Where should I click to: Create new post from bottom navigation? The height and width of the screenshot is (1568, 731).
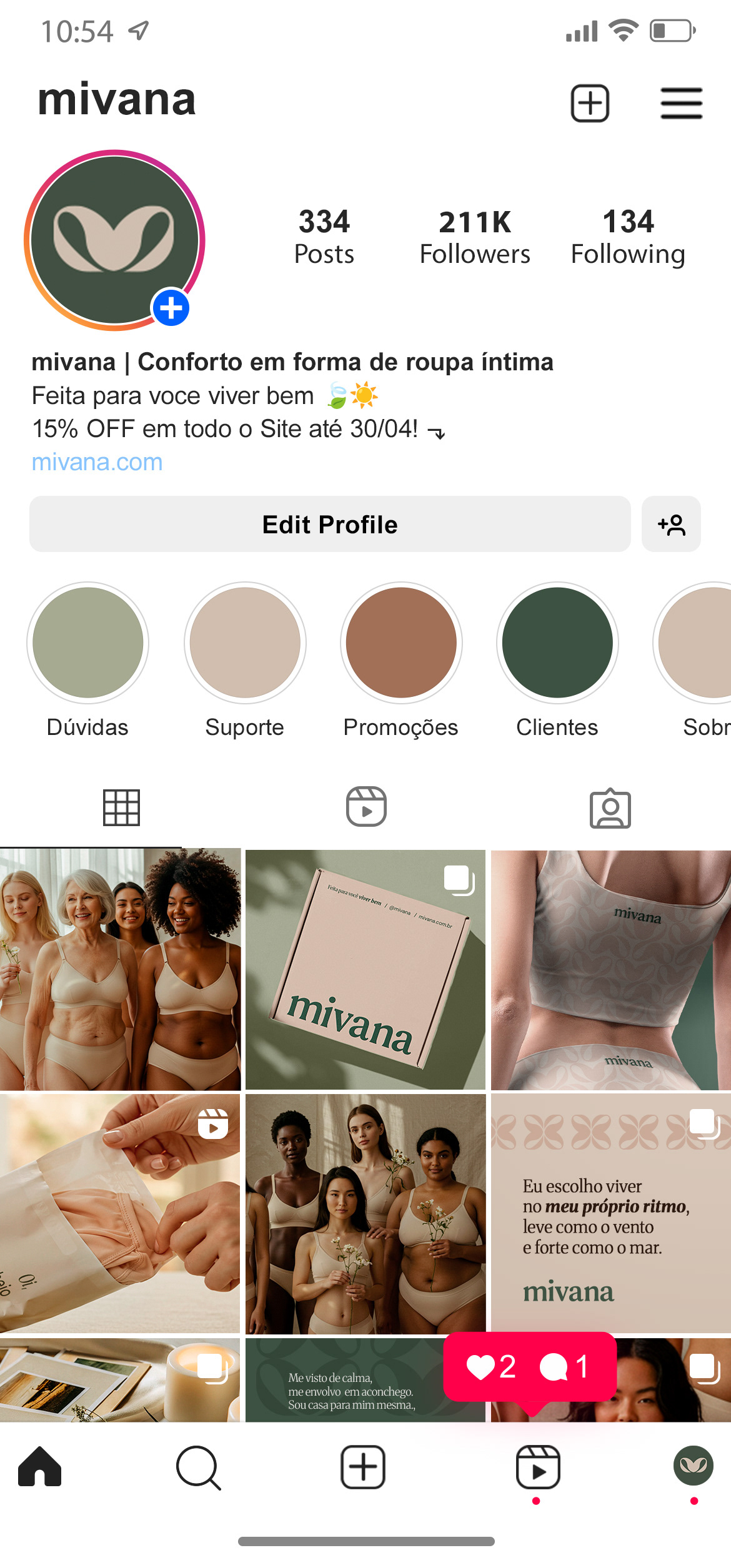pyautogui.click(x=362, y=1467)
